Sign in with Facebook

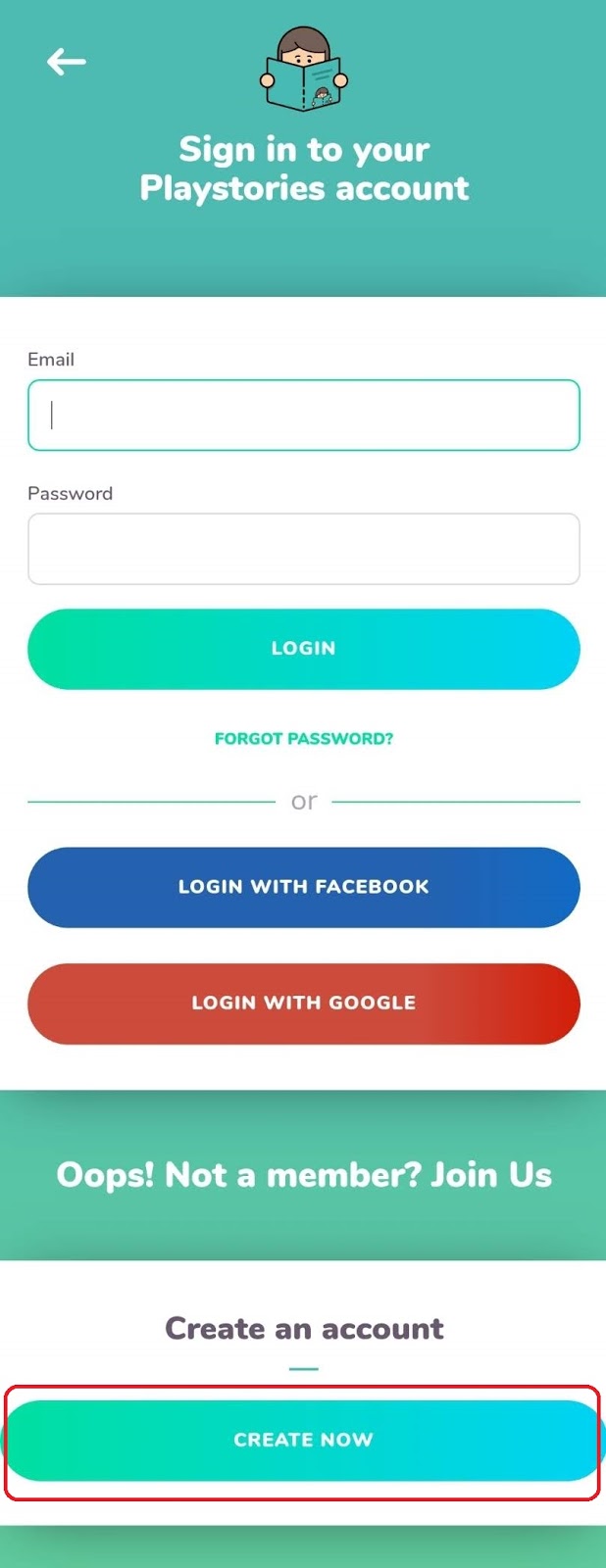(303, 887)
